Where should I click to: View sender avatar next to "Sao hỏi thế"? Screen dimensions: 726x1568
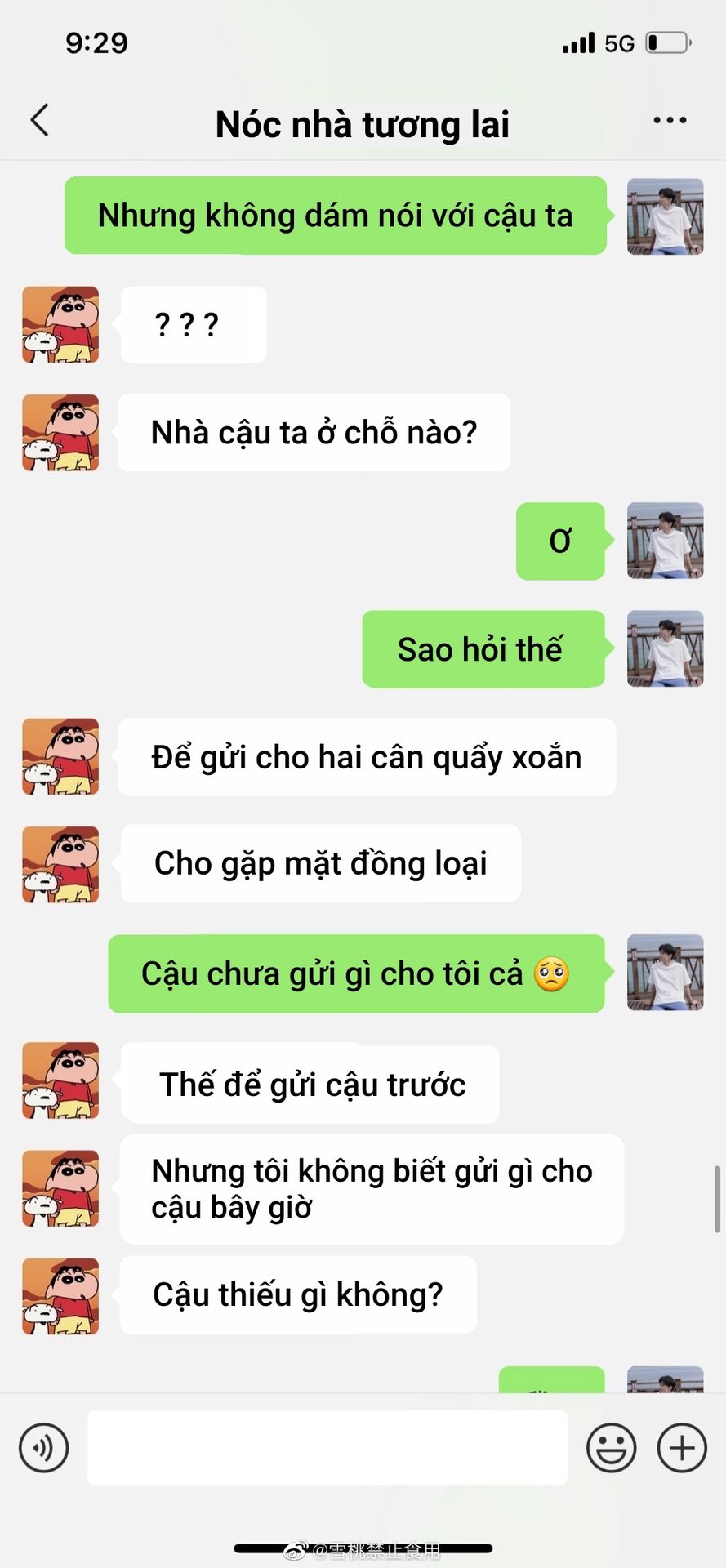[x=665, y=648]
